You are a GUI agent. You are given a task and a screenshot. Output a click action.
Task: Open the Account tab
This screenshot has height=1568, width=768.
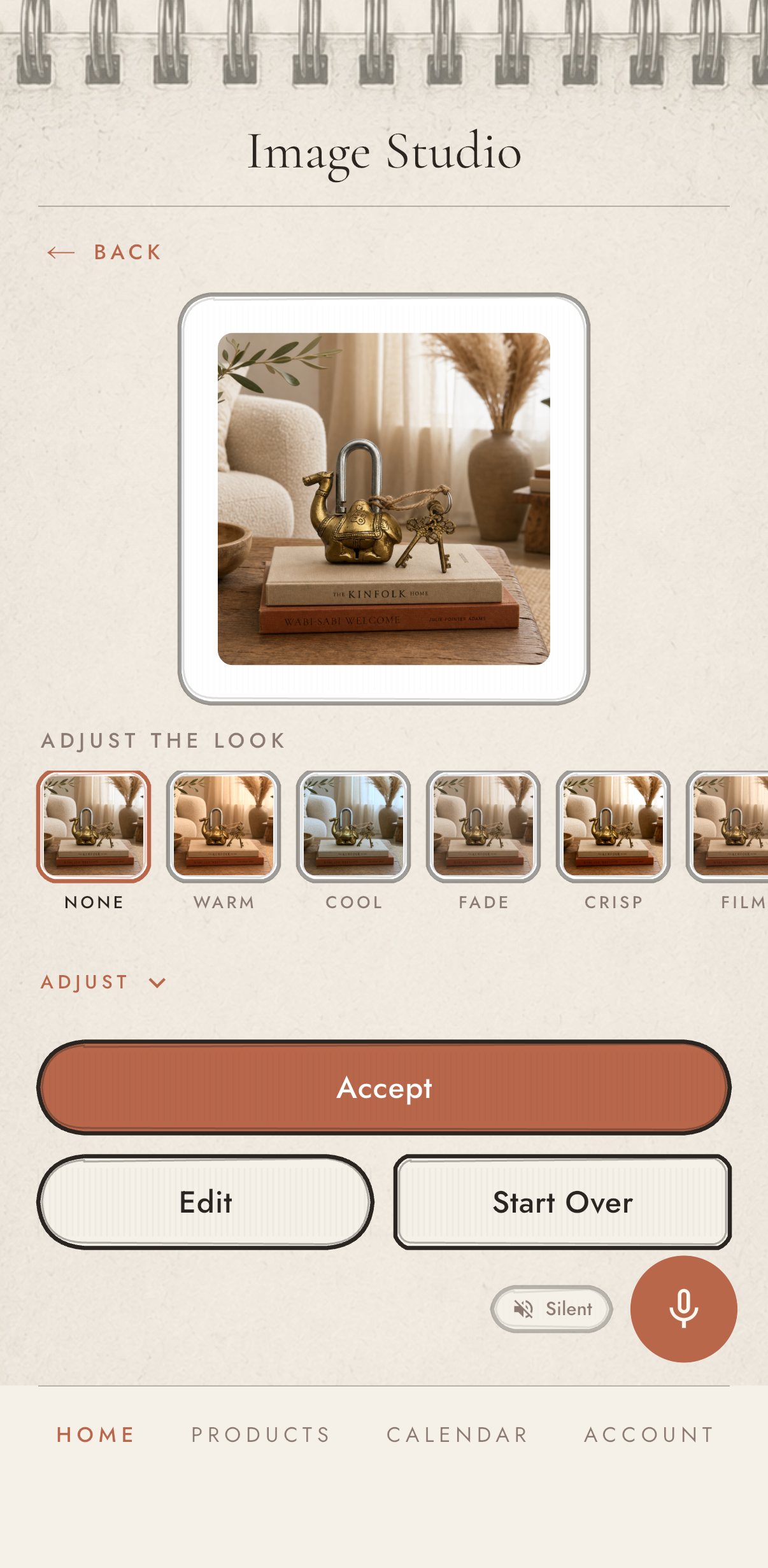(x=649, y=1434)
